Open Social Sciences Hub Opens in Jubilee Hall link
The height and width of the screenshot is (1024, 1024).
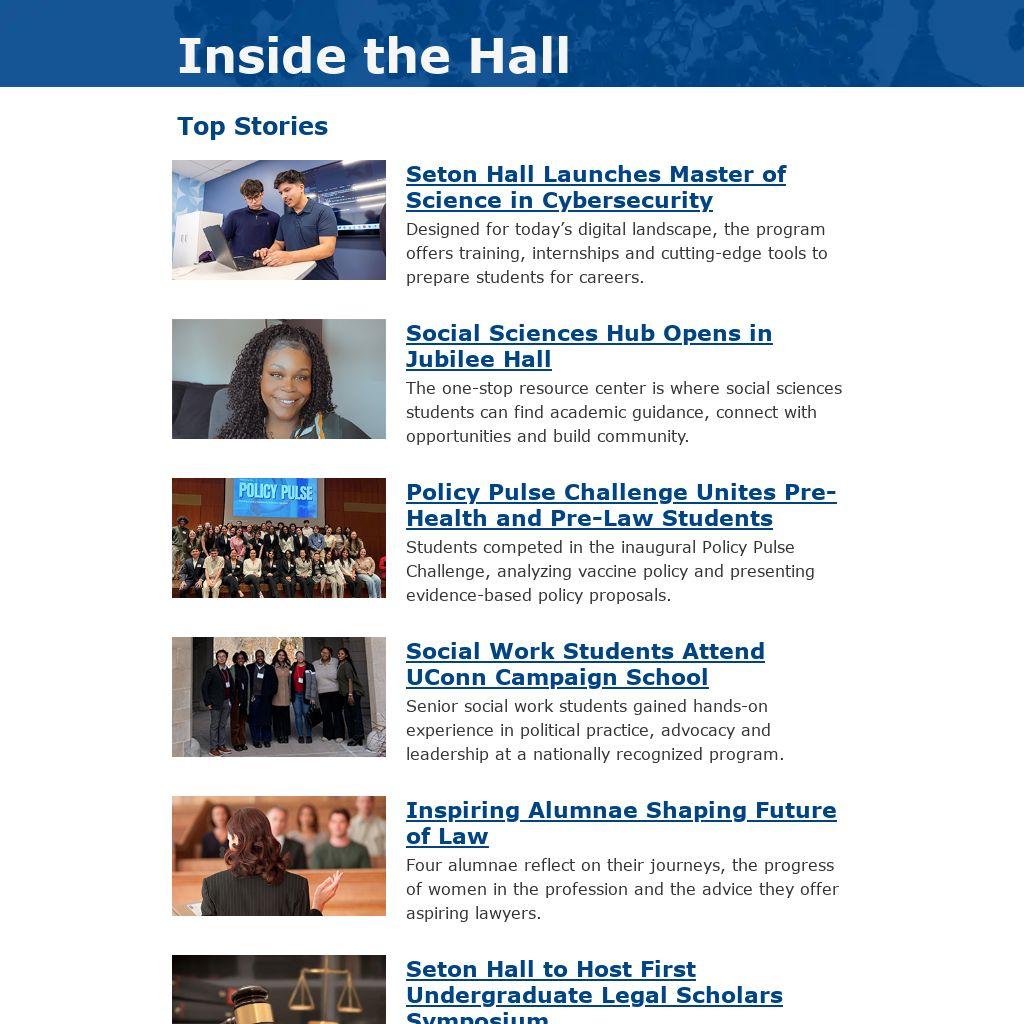[588, 346]
